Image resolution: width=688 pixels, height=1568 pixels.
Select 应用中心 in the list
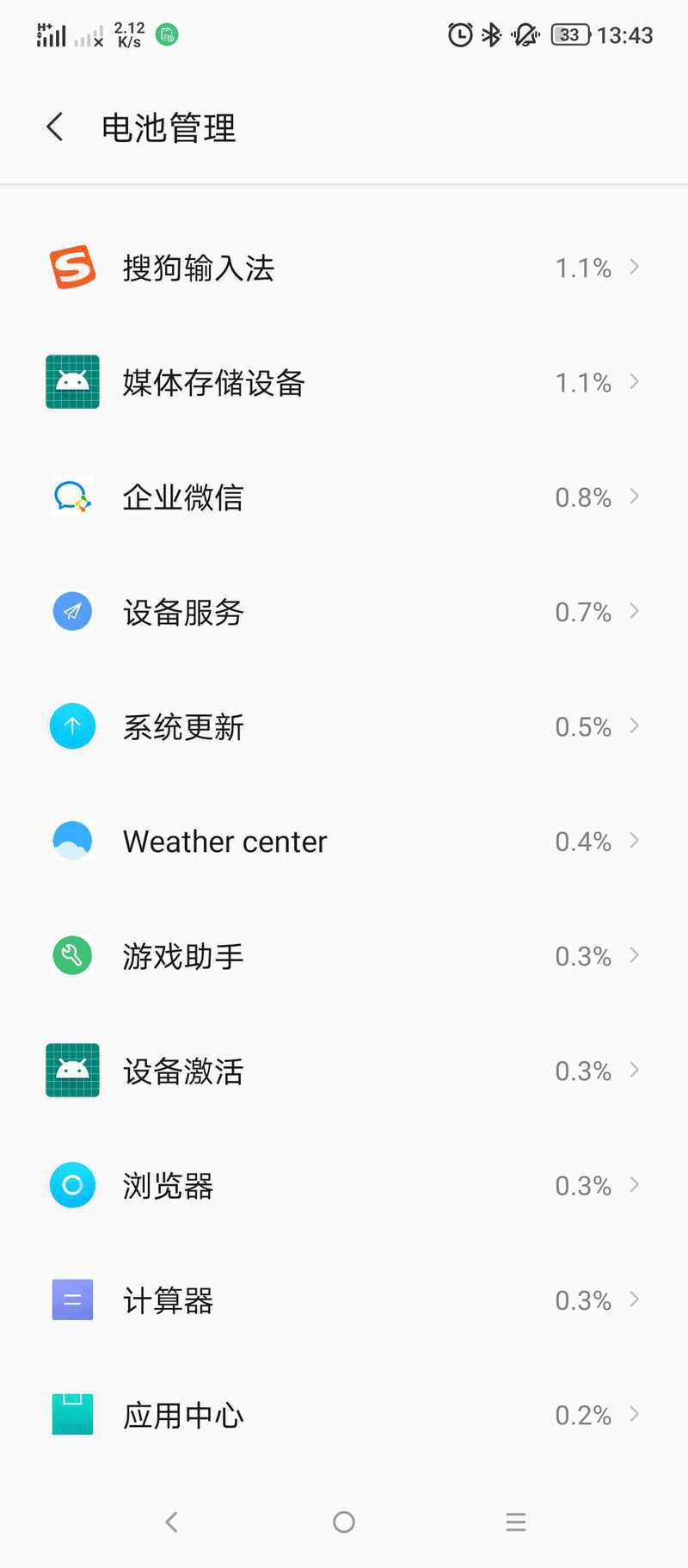click(344, 1415)
